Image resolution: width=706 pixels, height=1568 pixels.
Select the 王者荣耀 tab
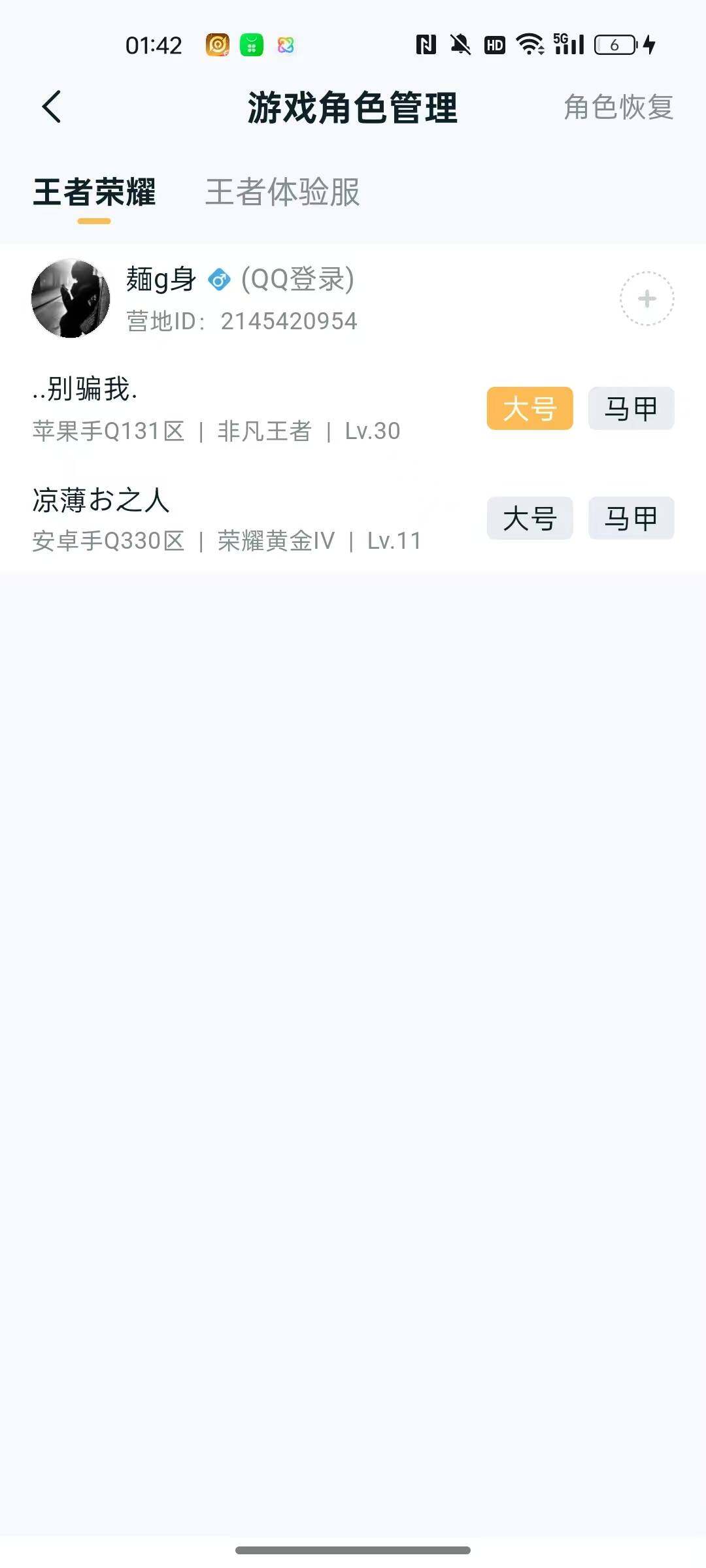(x=95, y=191)
